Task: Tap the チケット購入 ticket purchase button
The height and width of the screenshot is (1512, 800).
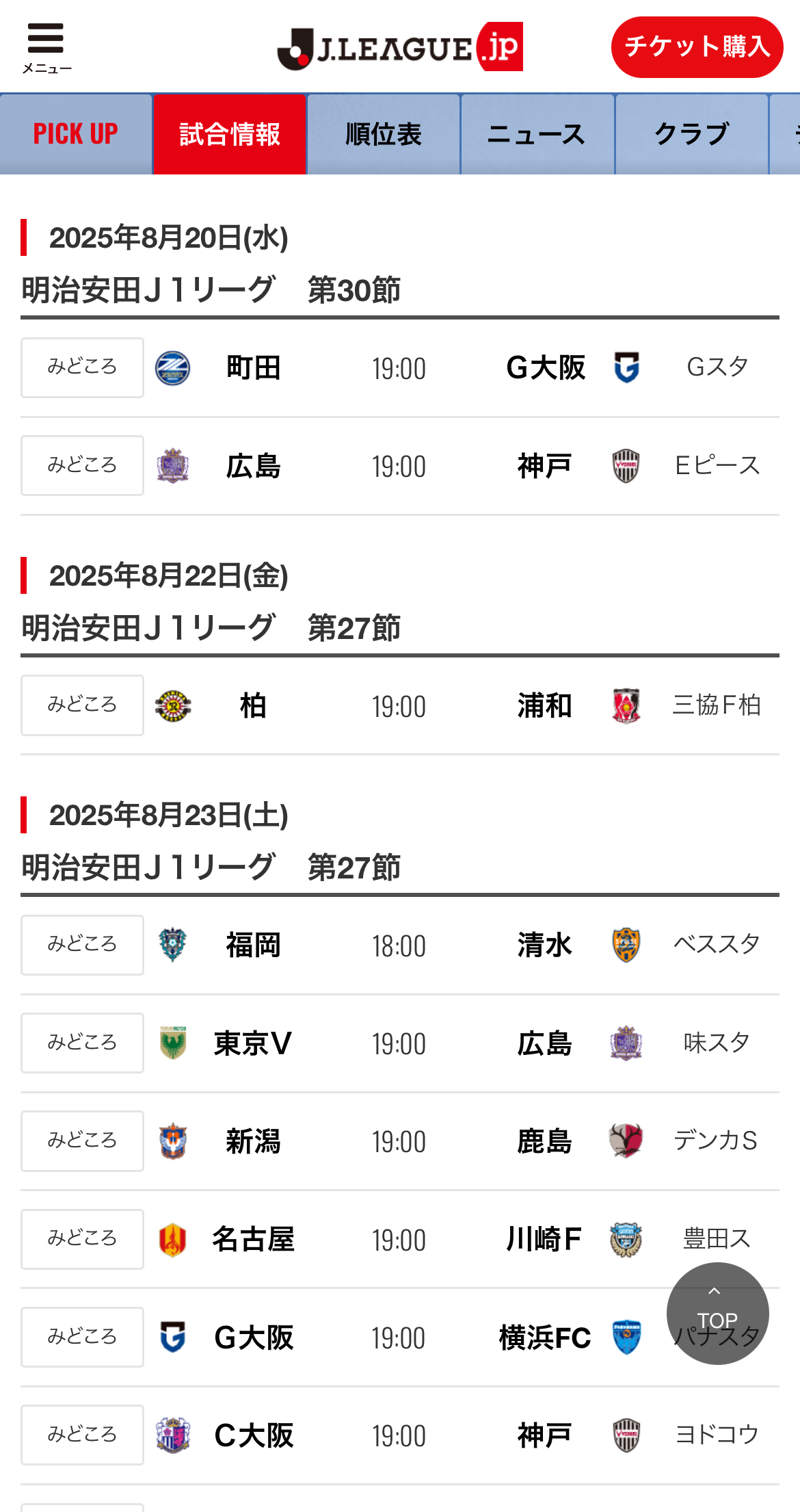Action: click(x=697, y=47)
